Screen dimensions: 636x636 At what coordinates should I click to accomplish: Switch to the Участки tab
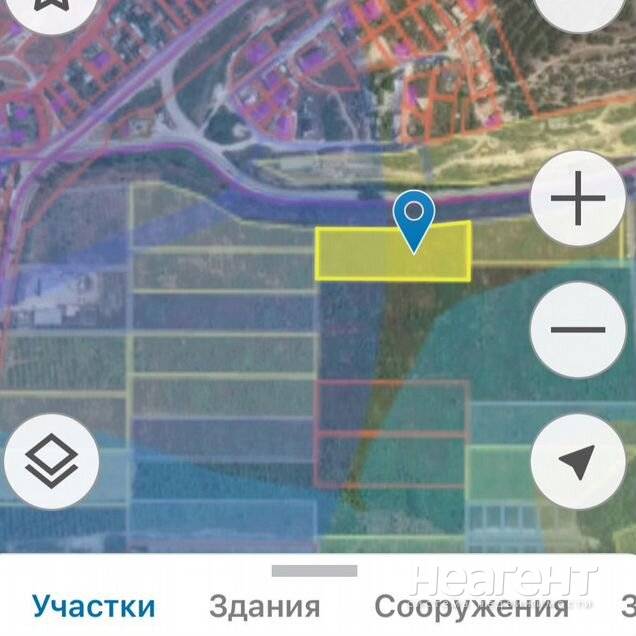(x=94, y=606)
